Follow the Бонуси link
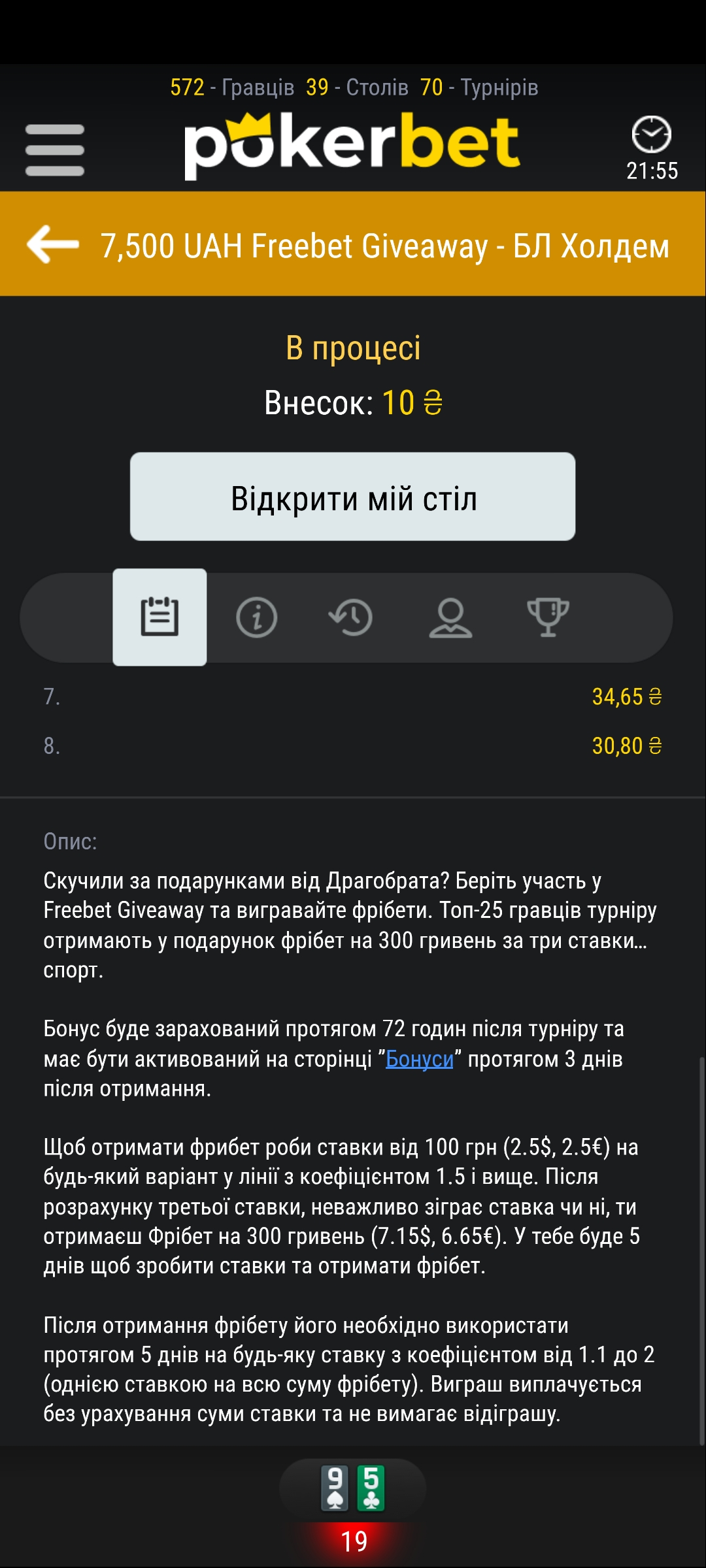Viewport: 706px width, 1568px height. pos(419,1059)
